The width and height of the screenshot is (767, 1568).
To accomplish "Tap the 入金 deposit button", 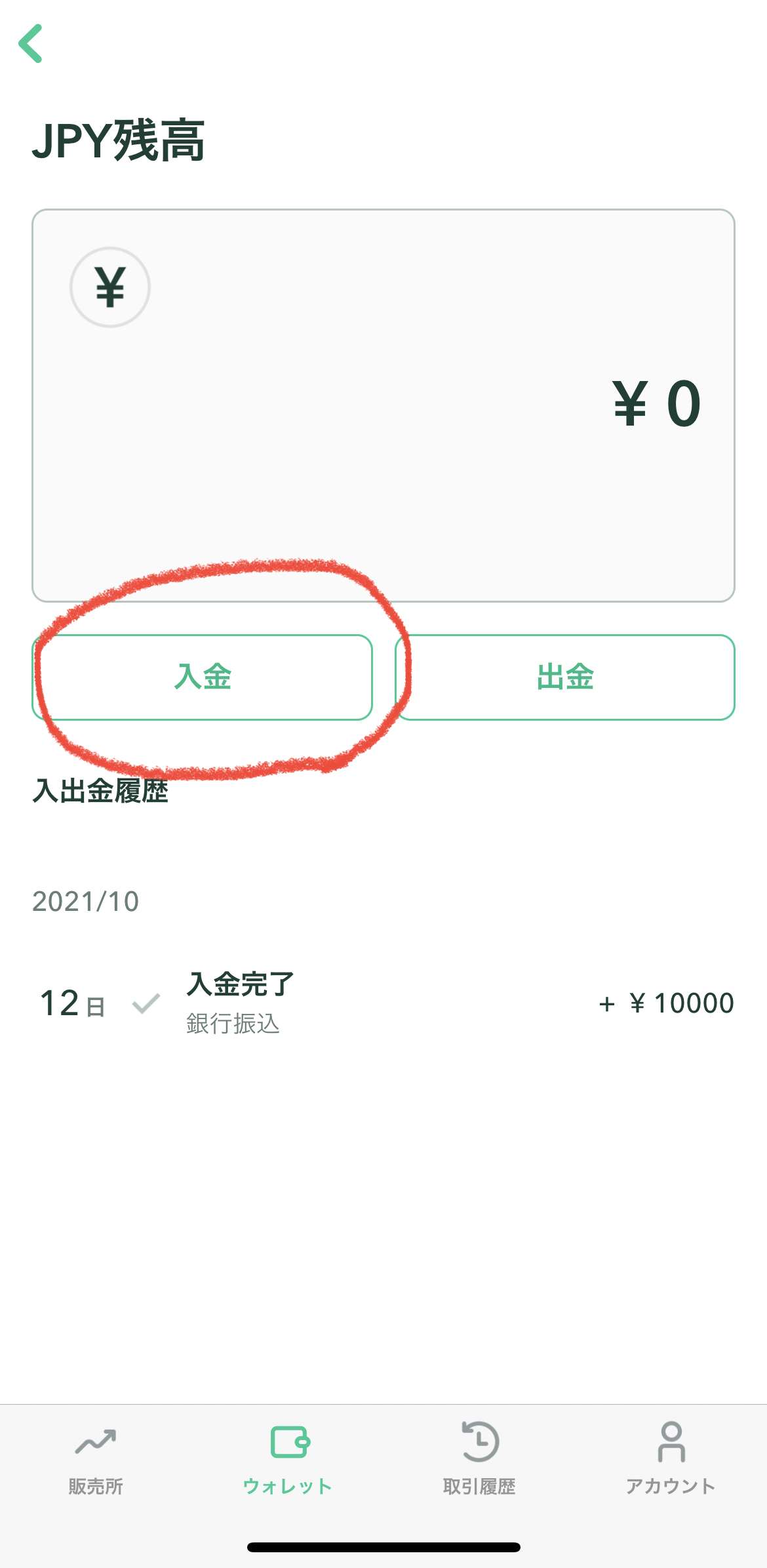I will pos(202,677).
